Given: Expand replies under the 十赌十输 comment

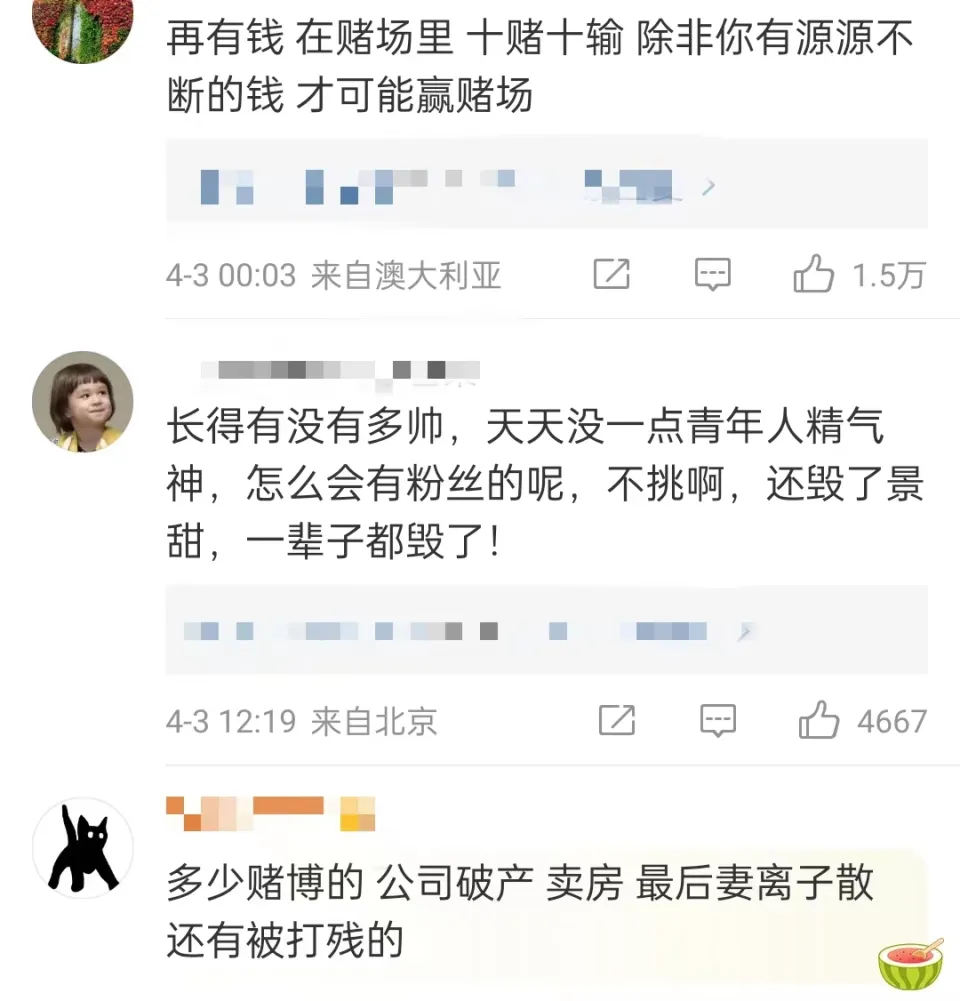Looking at the screenshot, I should (546, 185).
